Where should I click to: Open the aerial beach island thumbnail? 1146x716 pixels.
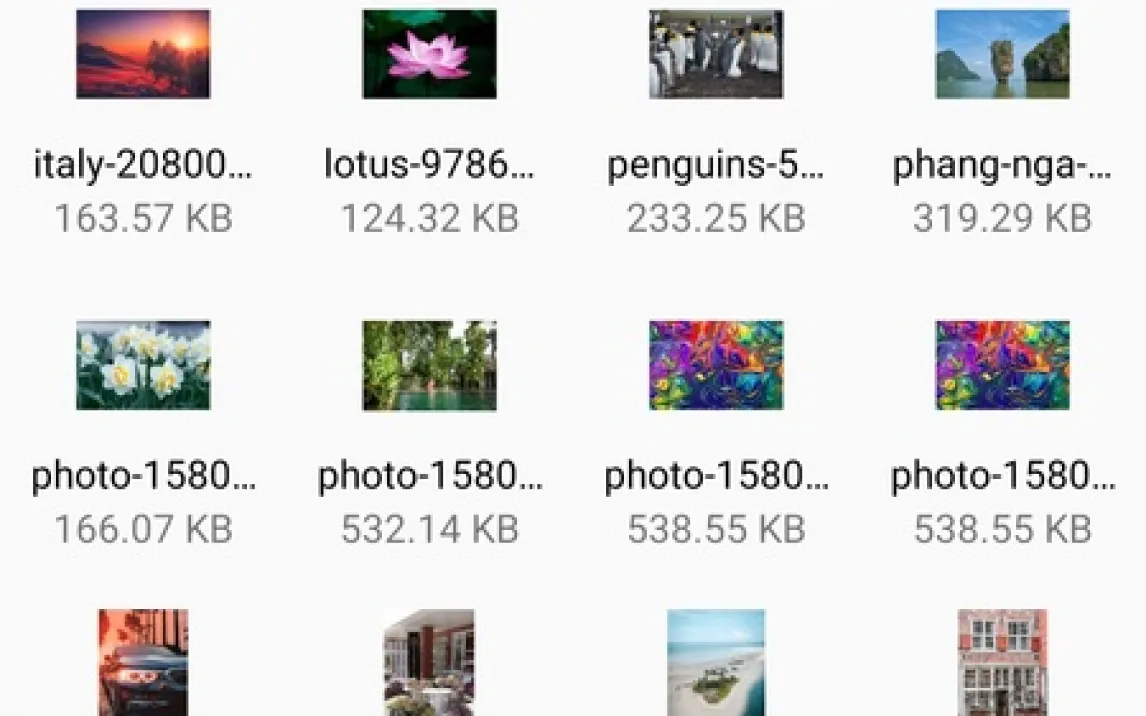tap(716, 662)
